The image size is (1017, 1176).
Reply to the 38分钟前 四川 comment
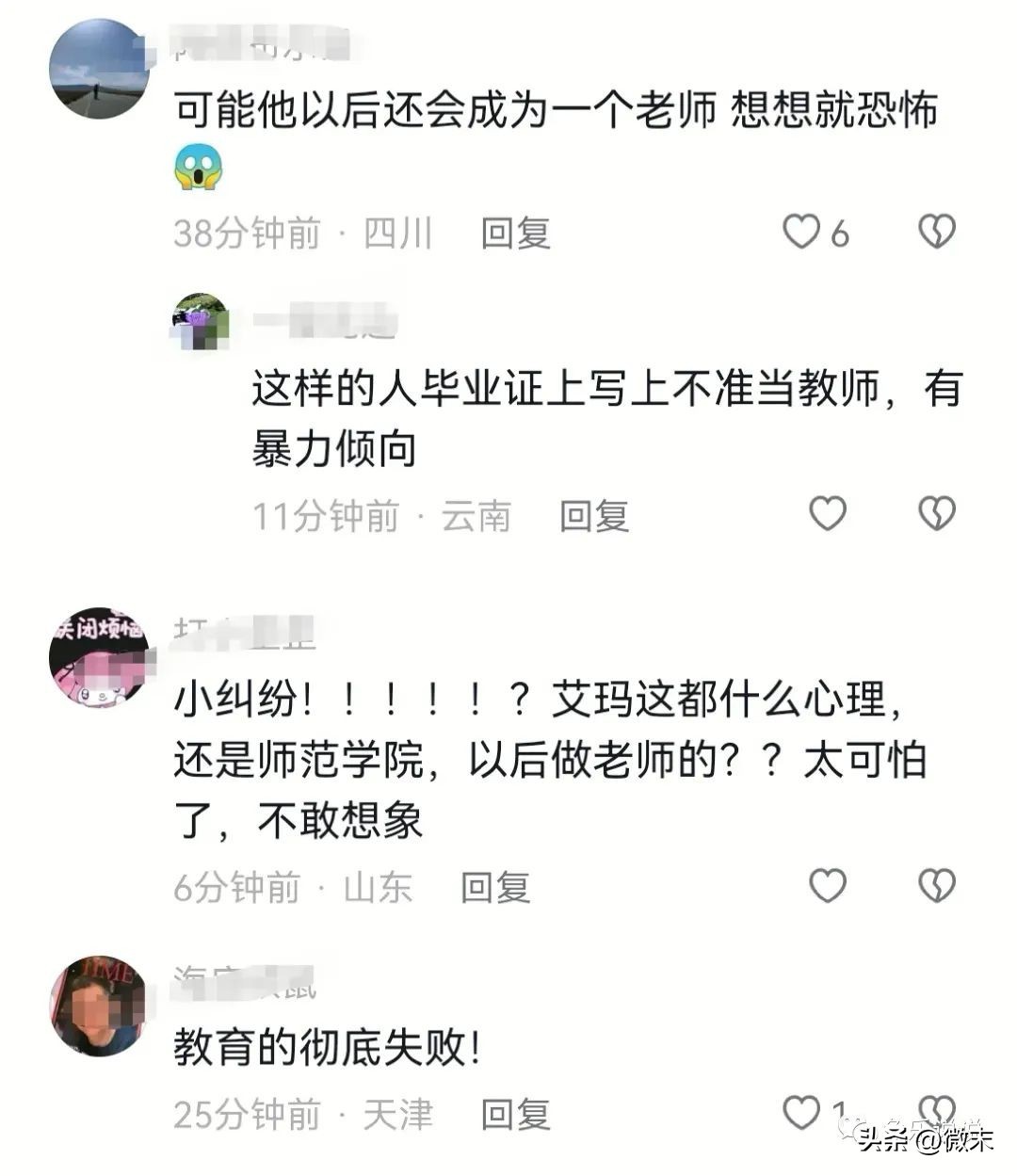(x=515, y=234)
